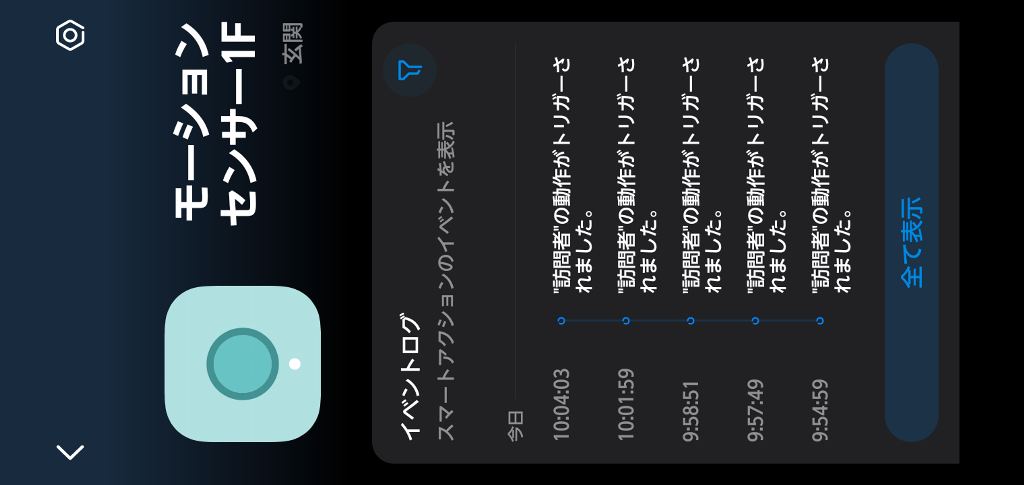
Task: Collapse the screen with the down chevron
Action: coord(70,452)
